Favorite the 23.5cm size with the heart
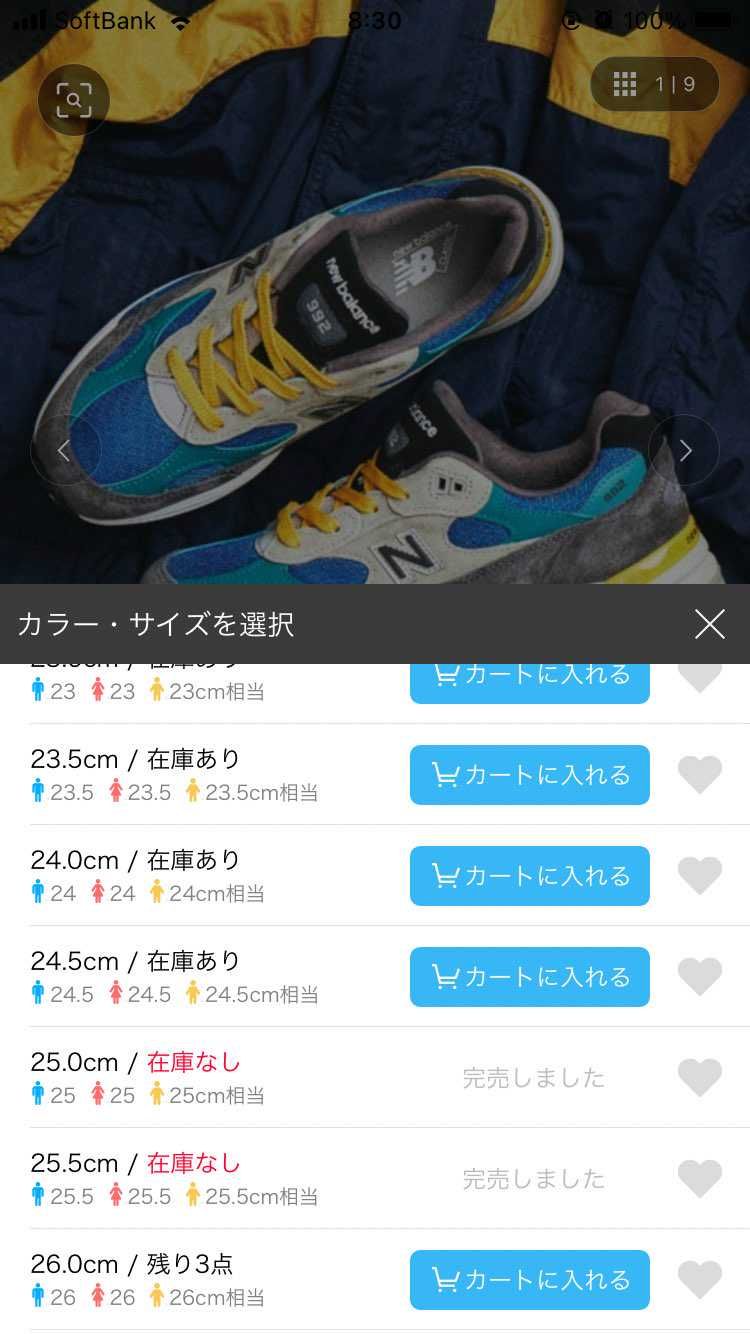The width and height of the screenshot is (750, 1334). (700, 774)
